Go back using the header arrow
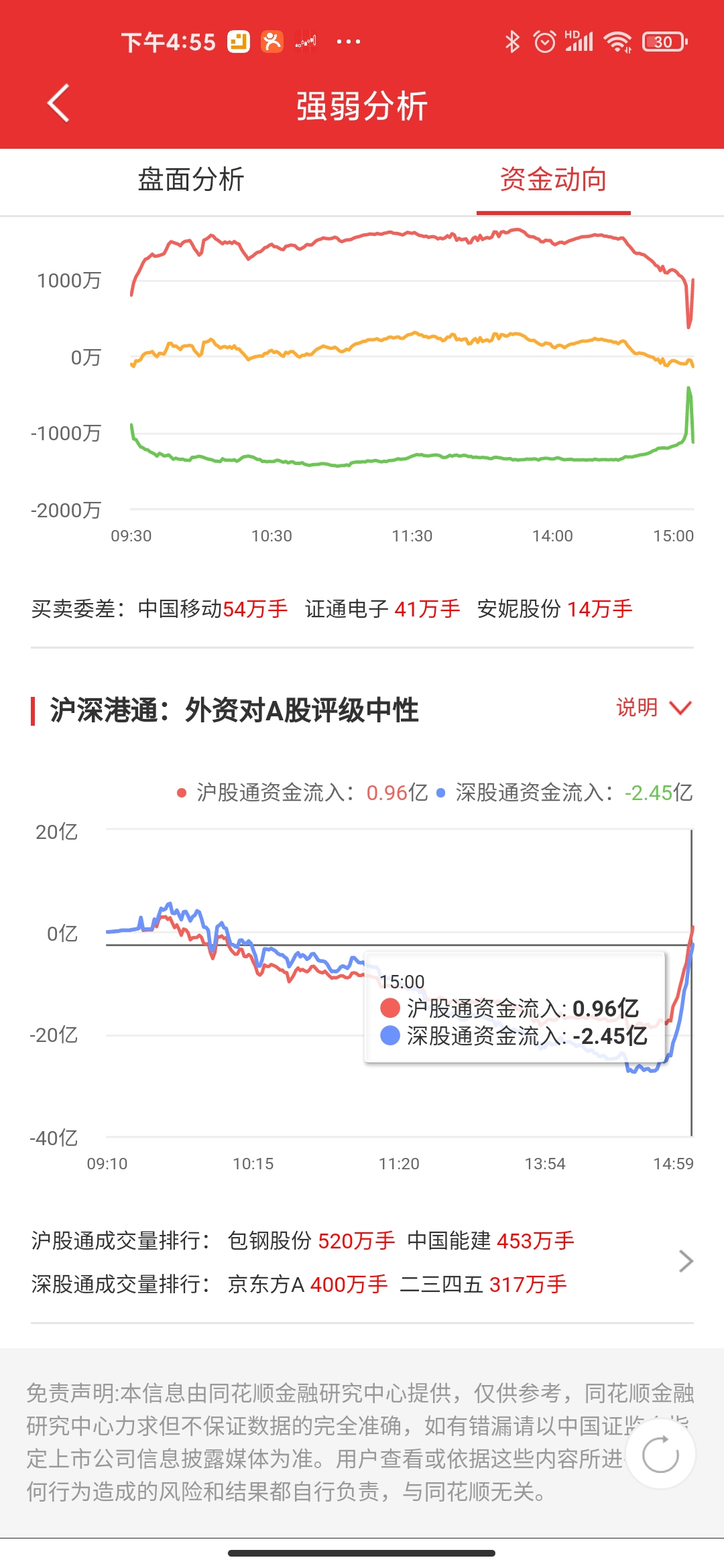This screenshot has height=1568, width=724. 59,104
